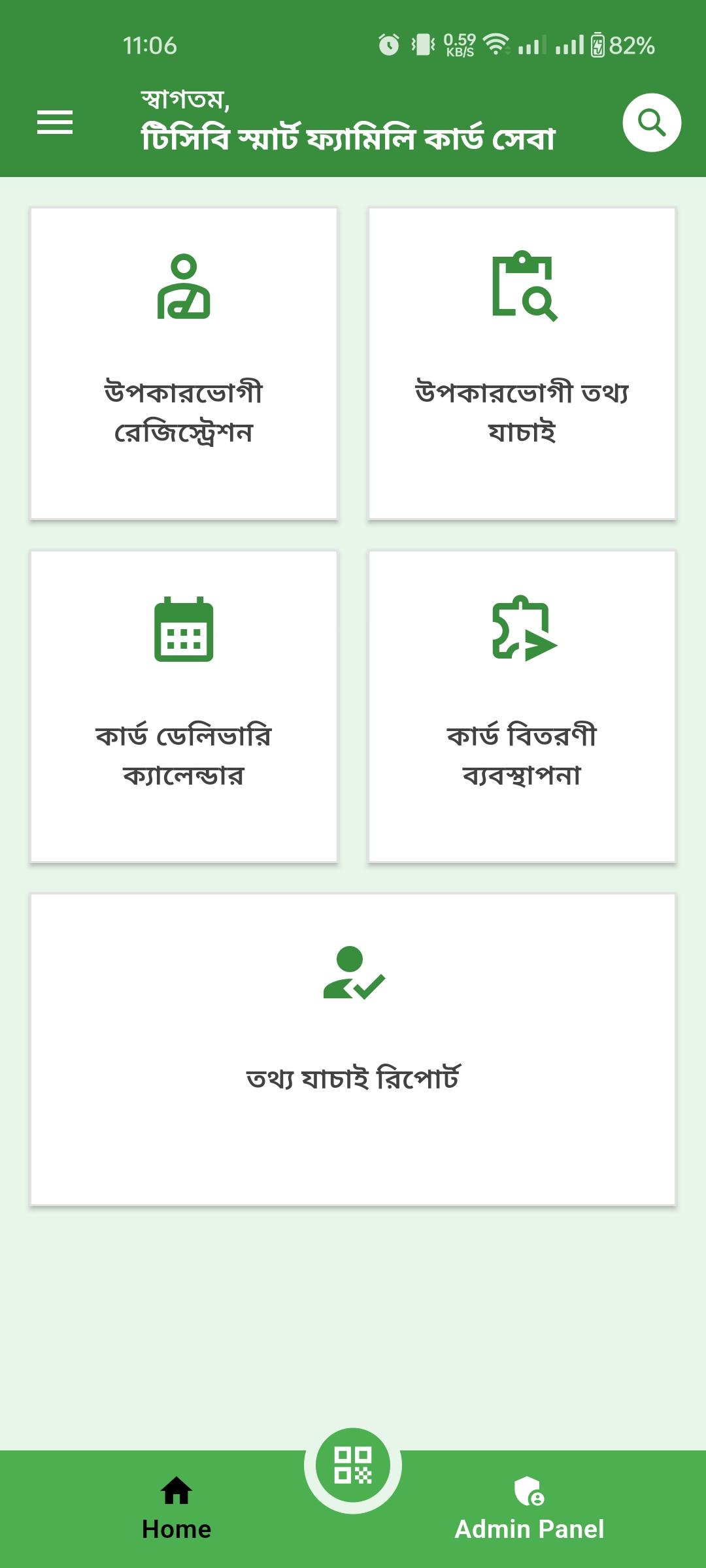Open কার্ড বিতরণী ব্যবস্থাপনা card
Screen dimensions: 706x1568
point(522,707)
